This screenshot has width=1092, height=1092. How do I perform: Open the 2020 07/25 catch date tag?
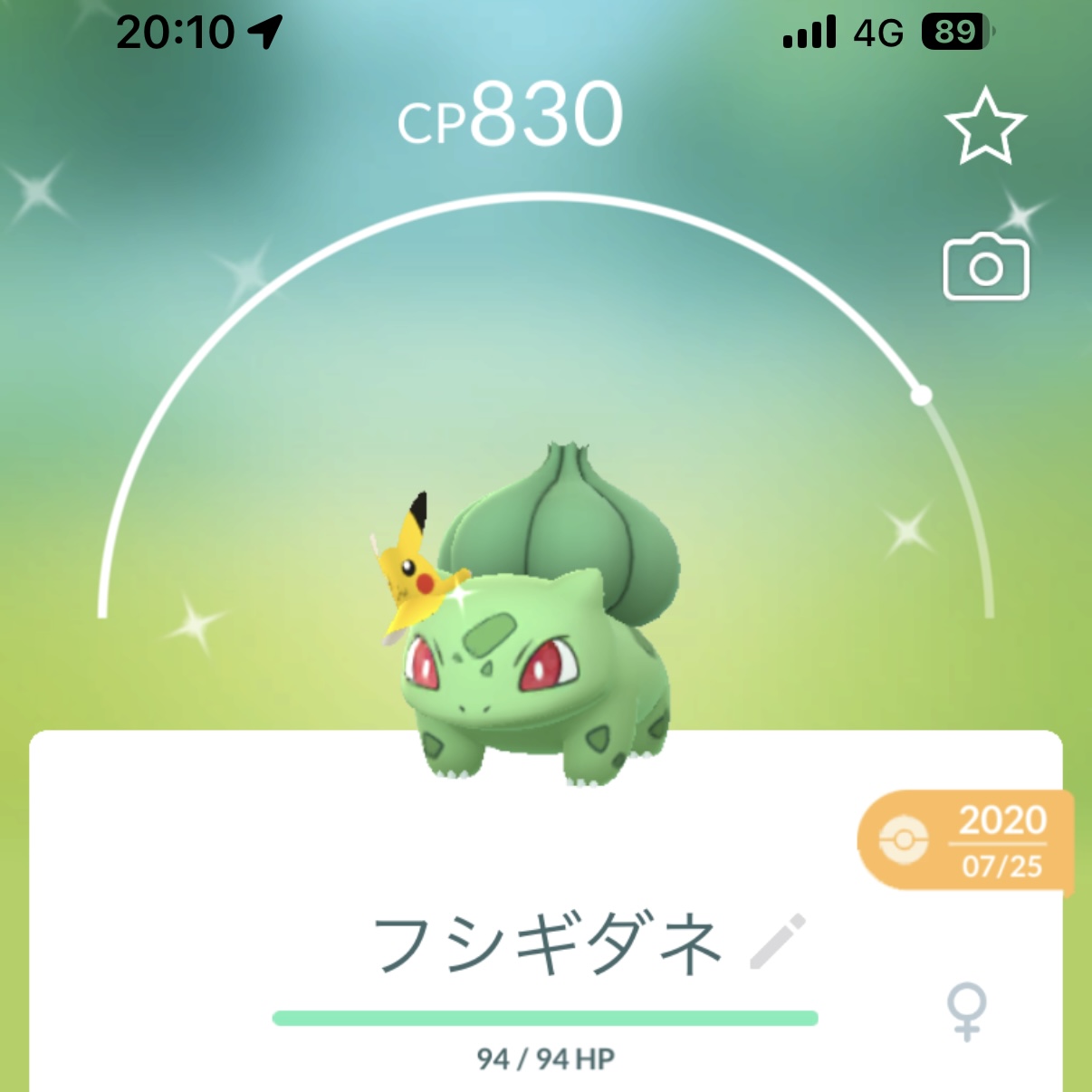tap(966, 841)
